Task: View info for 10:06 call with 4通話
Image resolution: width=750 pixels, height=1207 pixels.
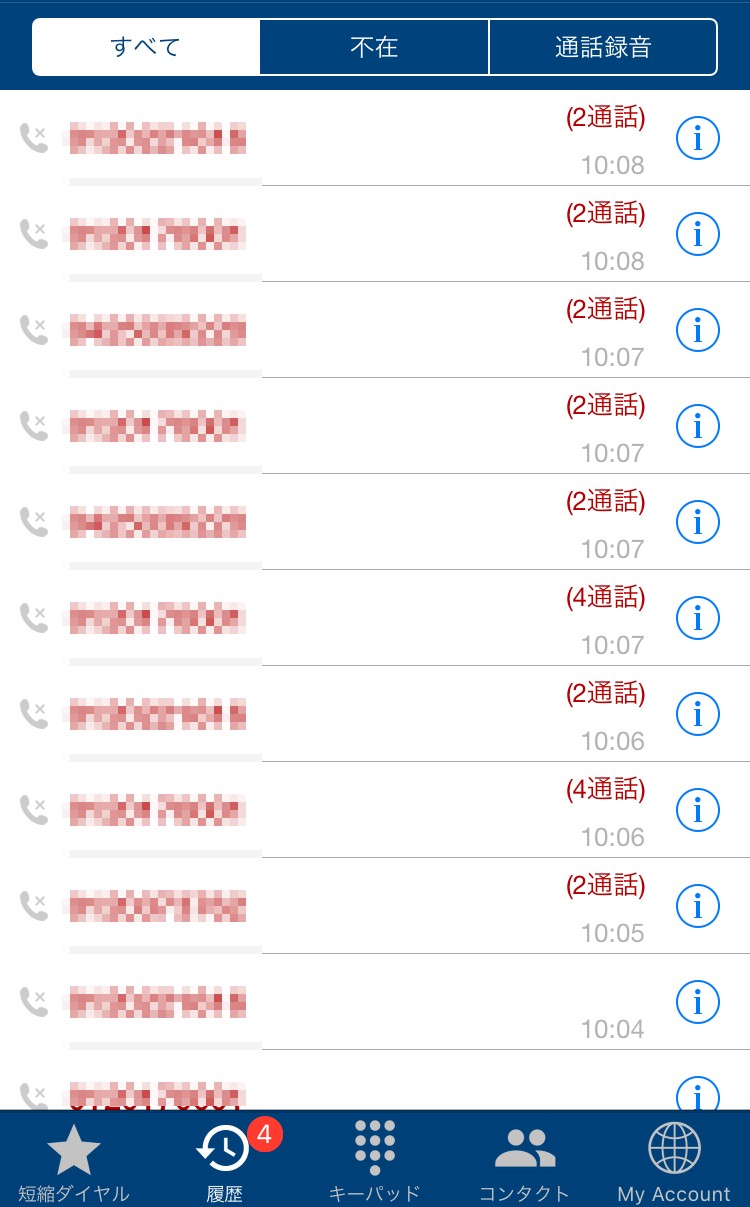Action: click(698, 810)
